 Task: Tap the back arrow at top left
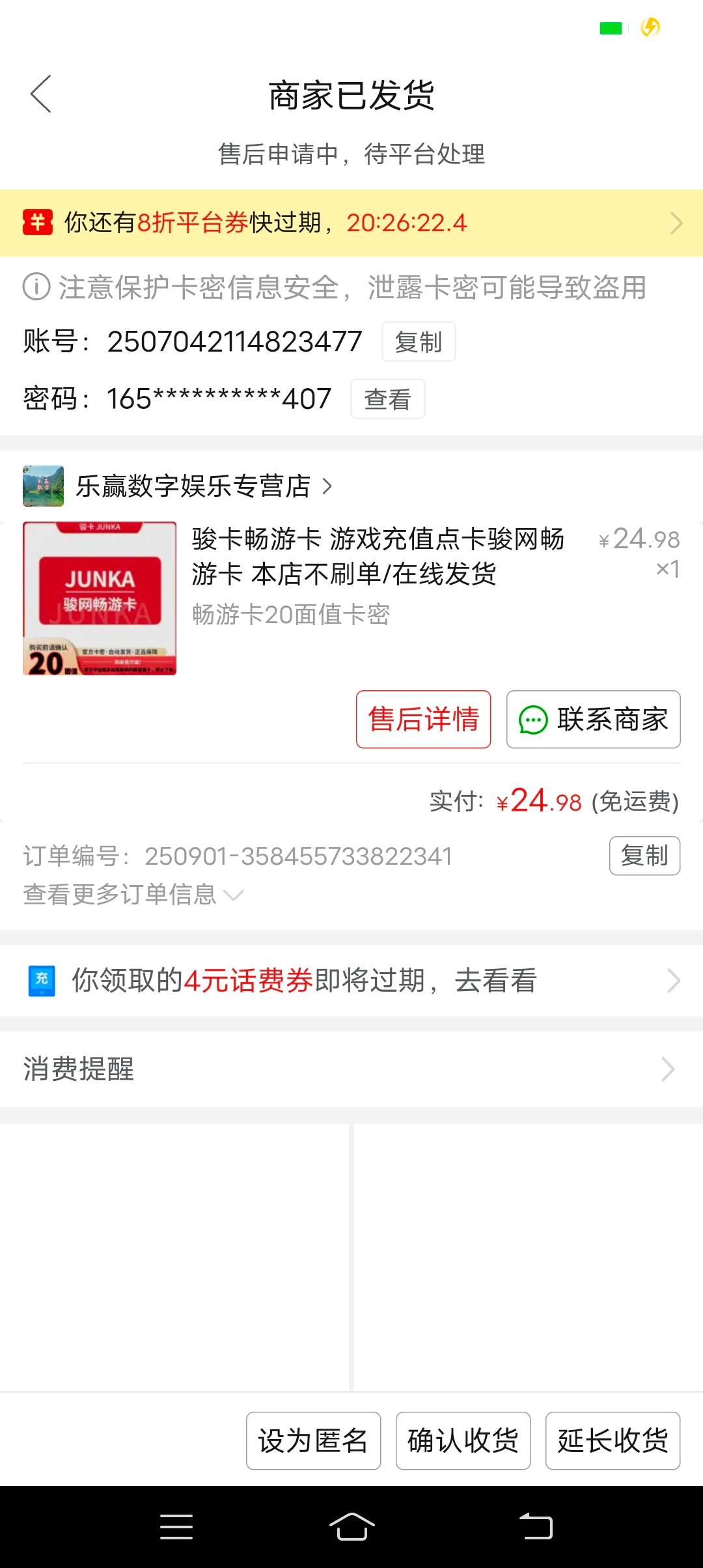click(x=41, y=94)
